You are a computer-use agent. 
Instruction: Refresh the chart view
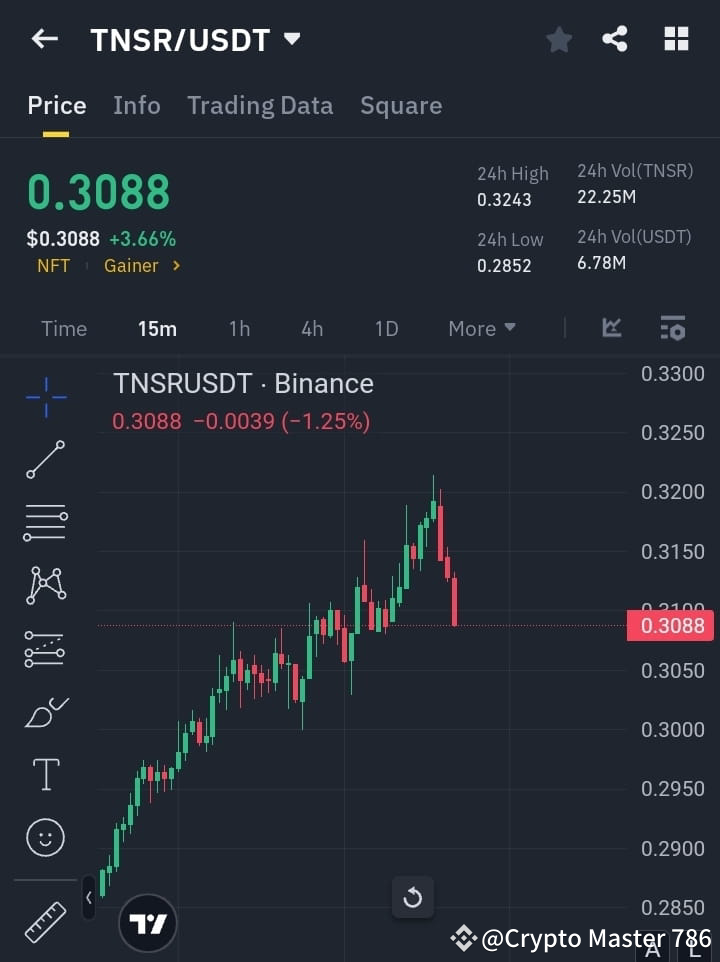pos(413,897)
